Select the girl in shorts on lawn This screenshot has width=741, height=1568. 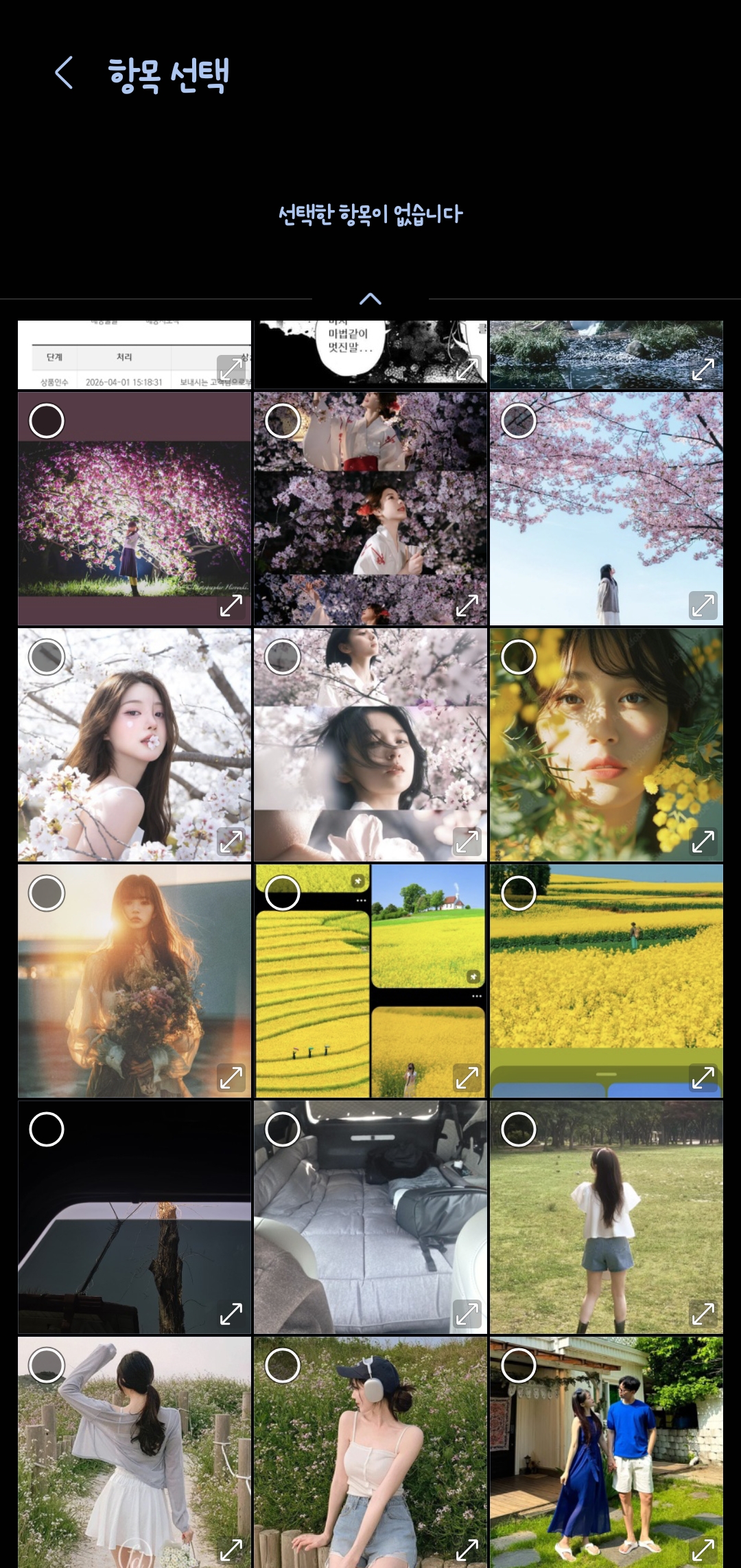coord(519,1129)
